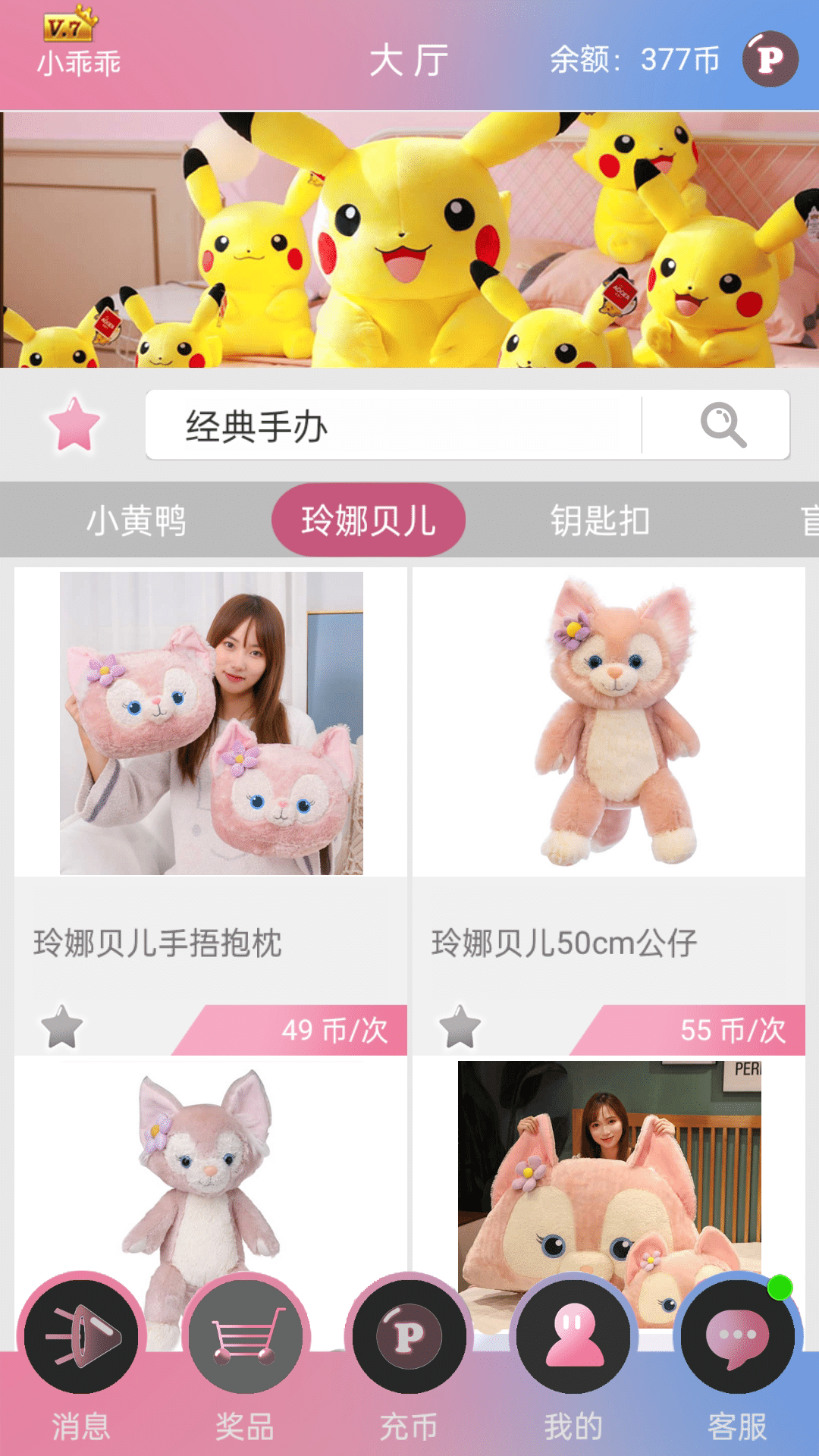
Task: Tap the magnifier search icon
Action: tap(723, 425)
